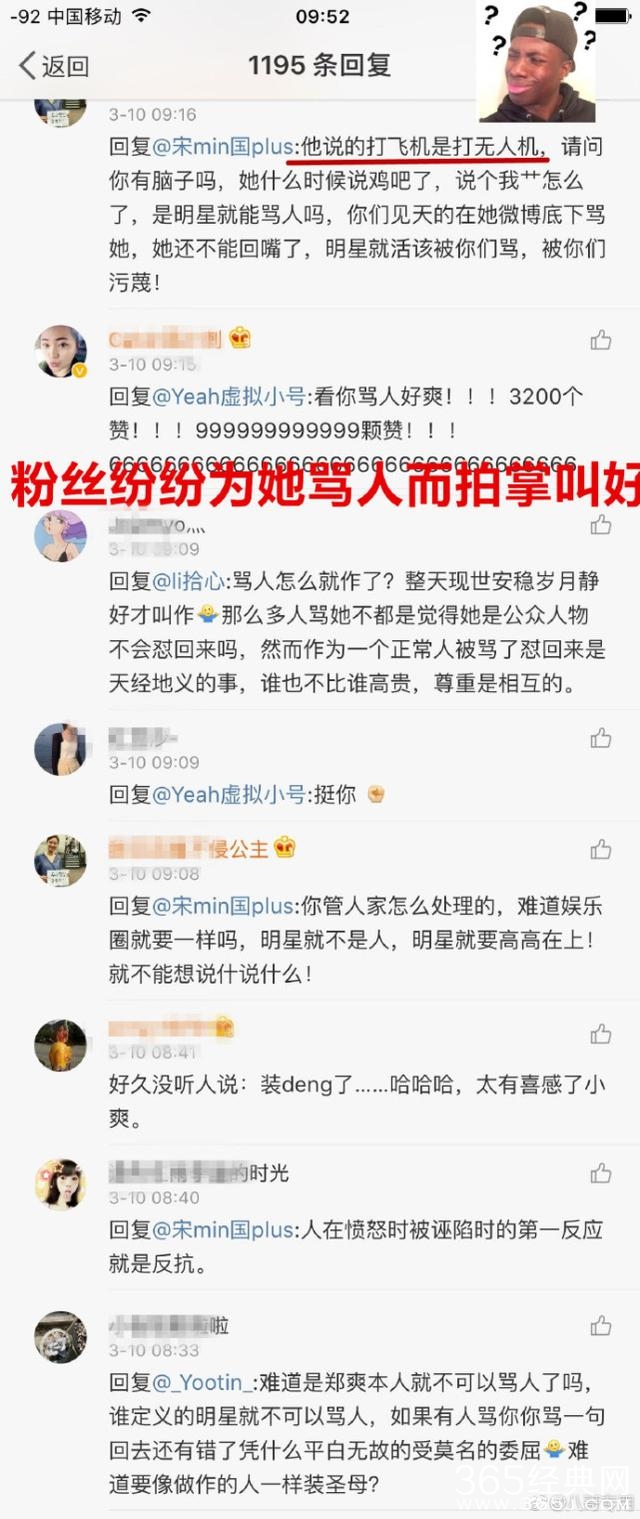This screenshot has width=640, height=1519.
Task: Open the @li拾心 mention link
Action: pos(188,580)
